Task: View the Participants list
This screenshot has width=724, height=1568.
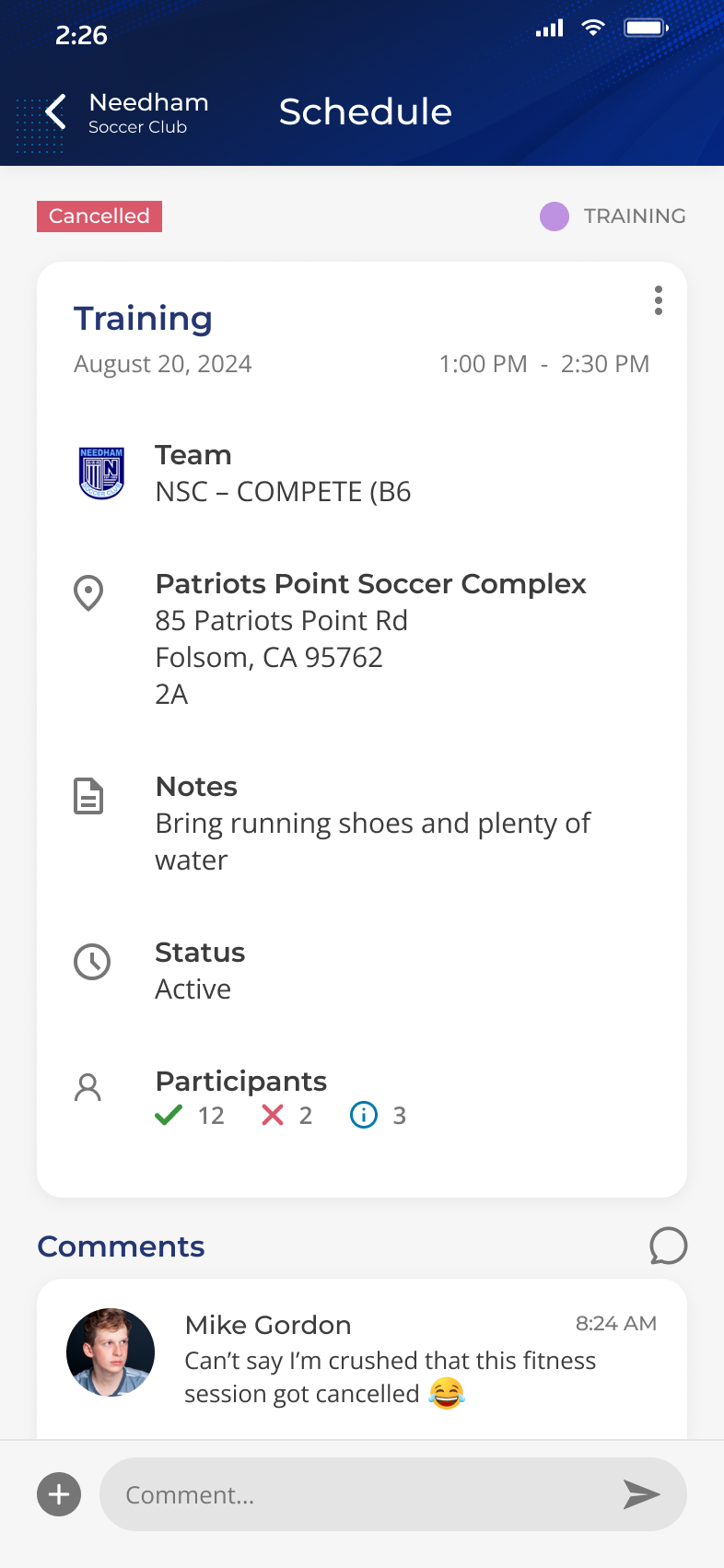Action: click(x=241, y=1081)
